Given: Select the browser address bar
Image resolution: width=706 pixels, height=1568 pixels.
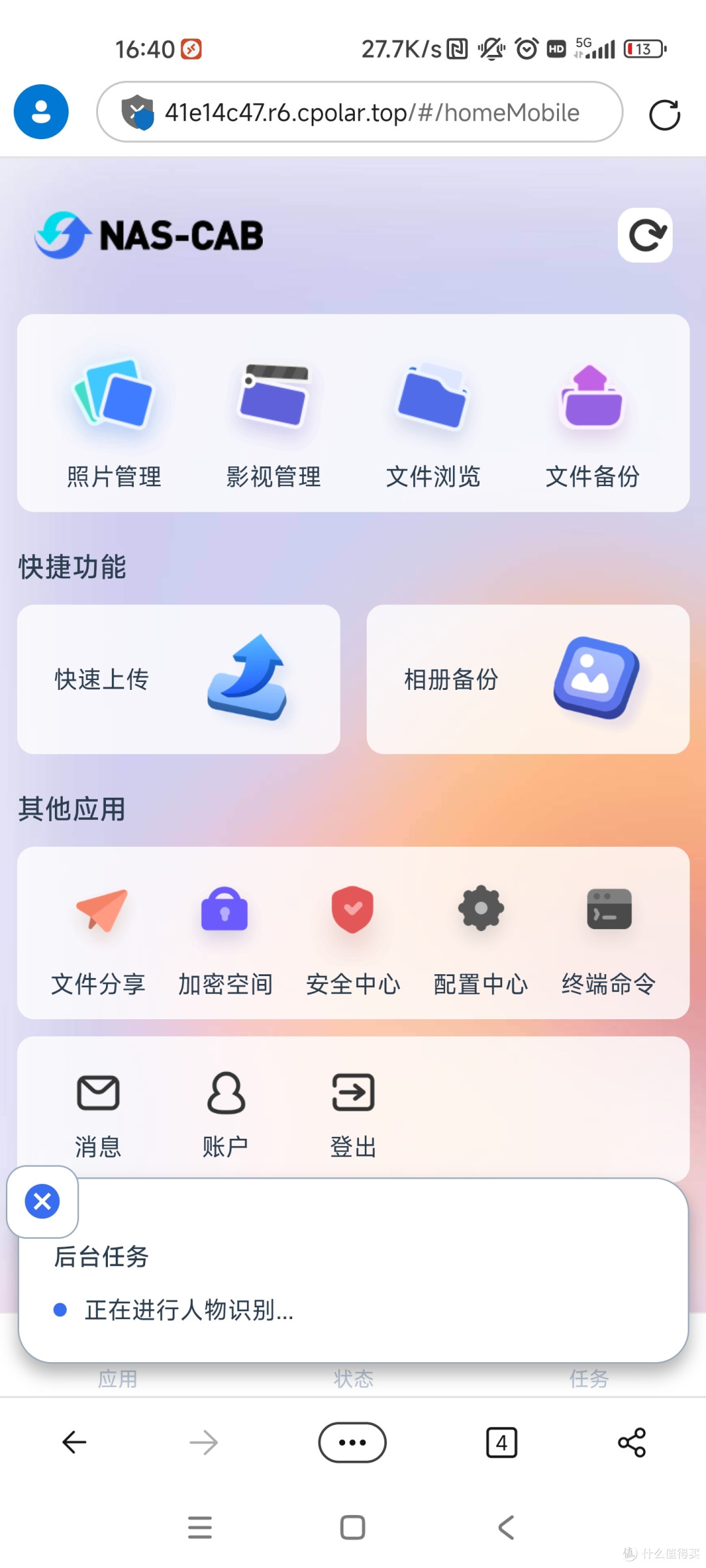Looking at the screenshot, I should tap(360, 112).
